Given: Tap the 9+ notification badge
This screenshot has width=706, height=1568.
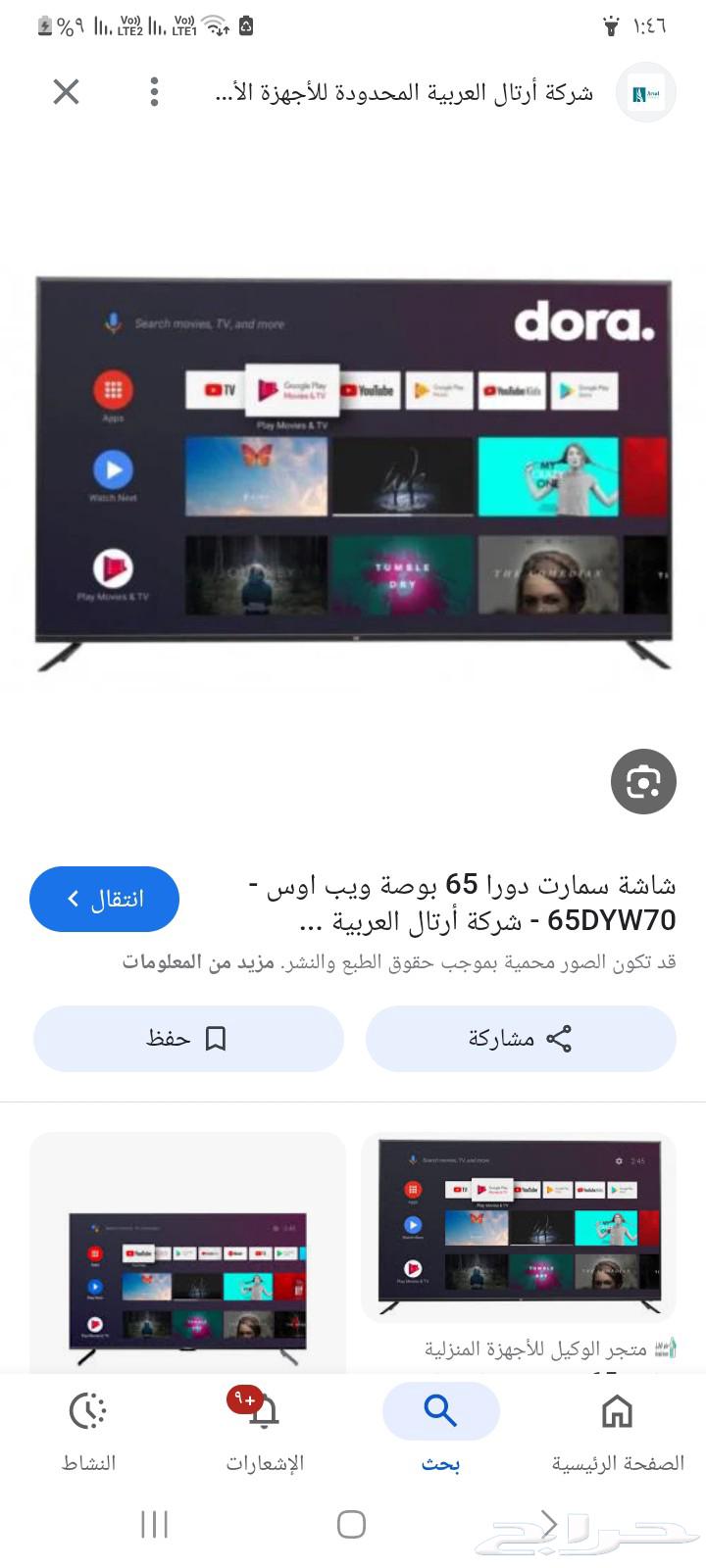Looking at the screenshot, I should click(x=245, y=1400).
